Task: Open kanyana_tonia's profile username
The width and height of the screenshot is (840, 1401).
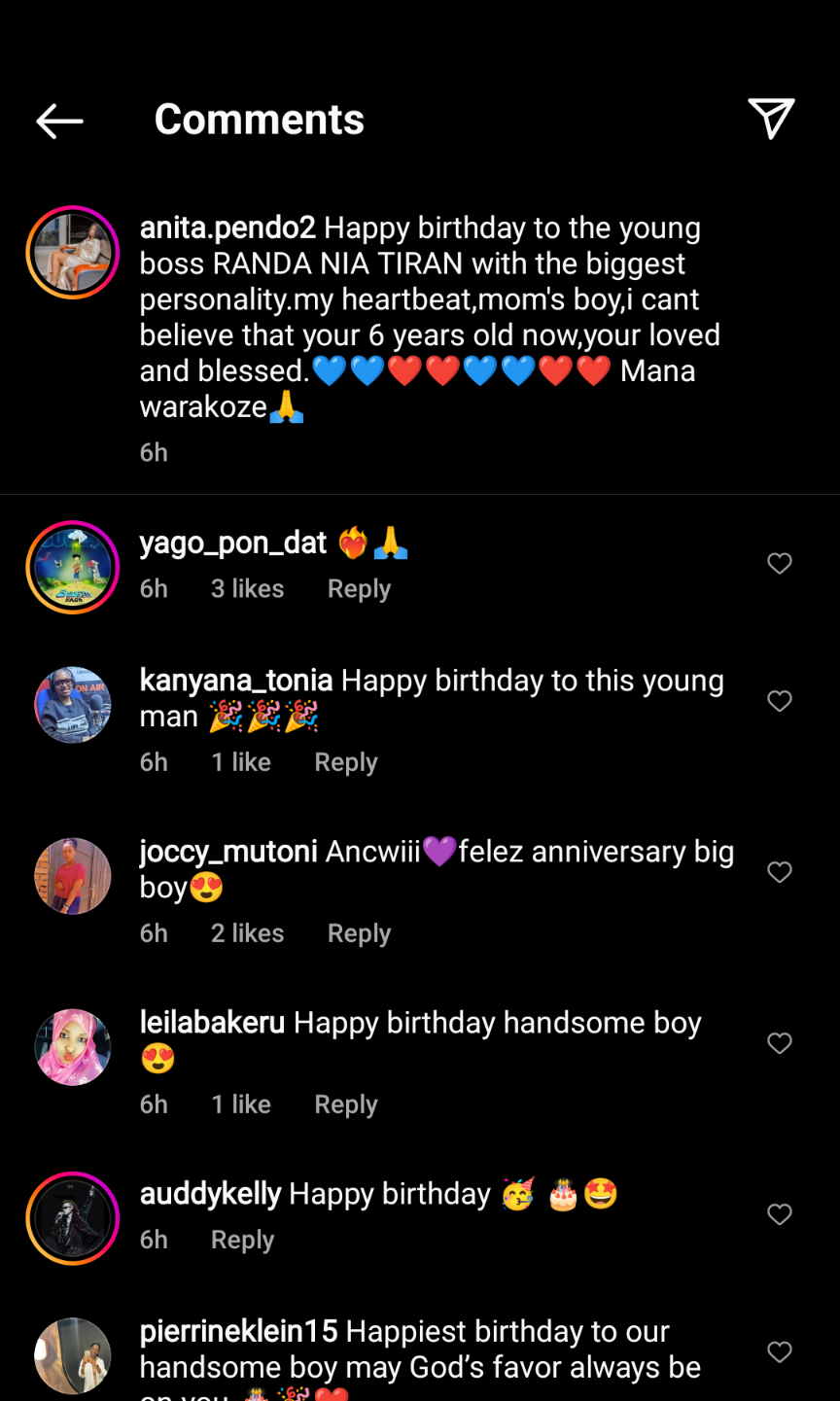Action: [x=236, y=681]
